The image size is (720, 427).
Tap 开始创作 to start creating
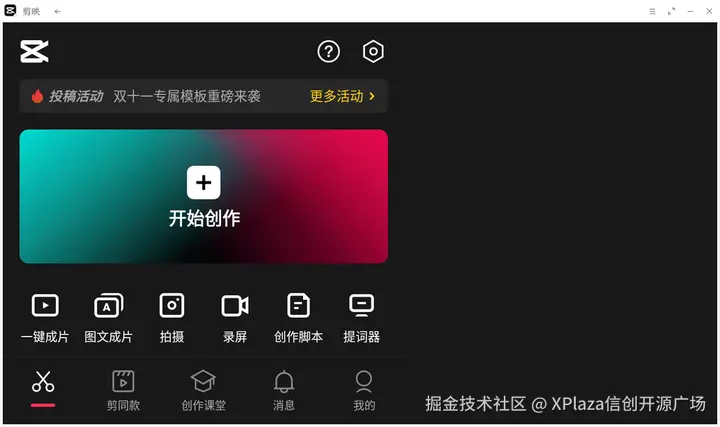point(204,197)
